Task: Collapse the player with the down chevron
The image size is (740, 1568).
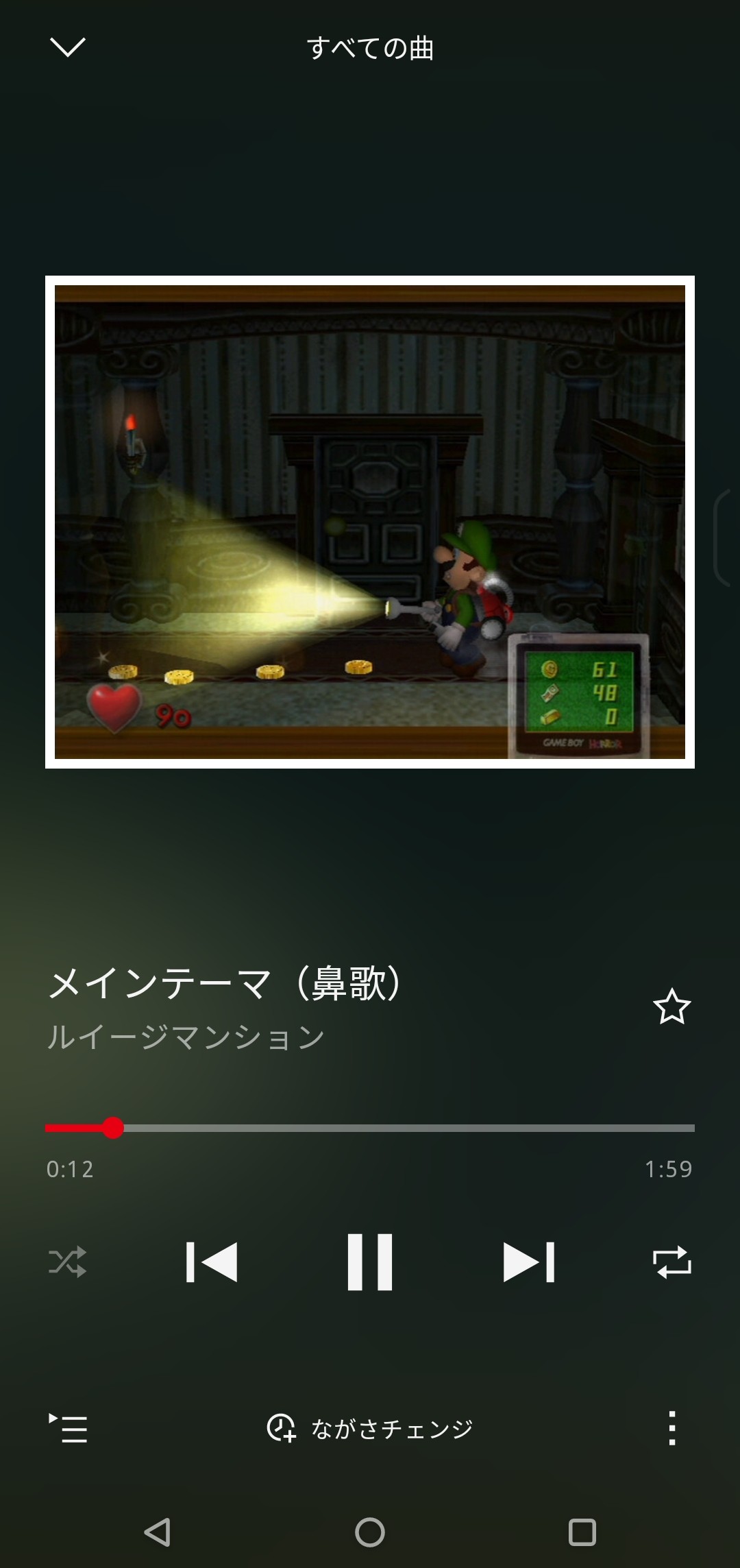Action: click(x=67, y=47)
